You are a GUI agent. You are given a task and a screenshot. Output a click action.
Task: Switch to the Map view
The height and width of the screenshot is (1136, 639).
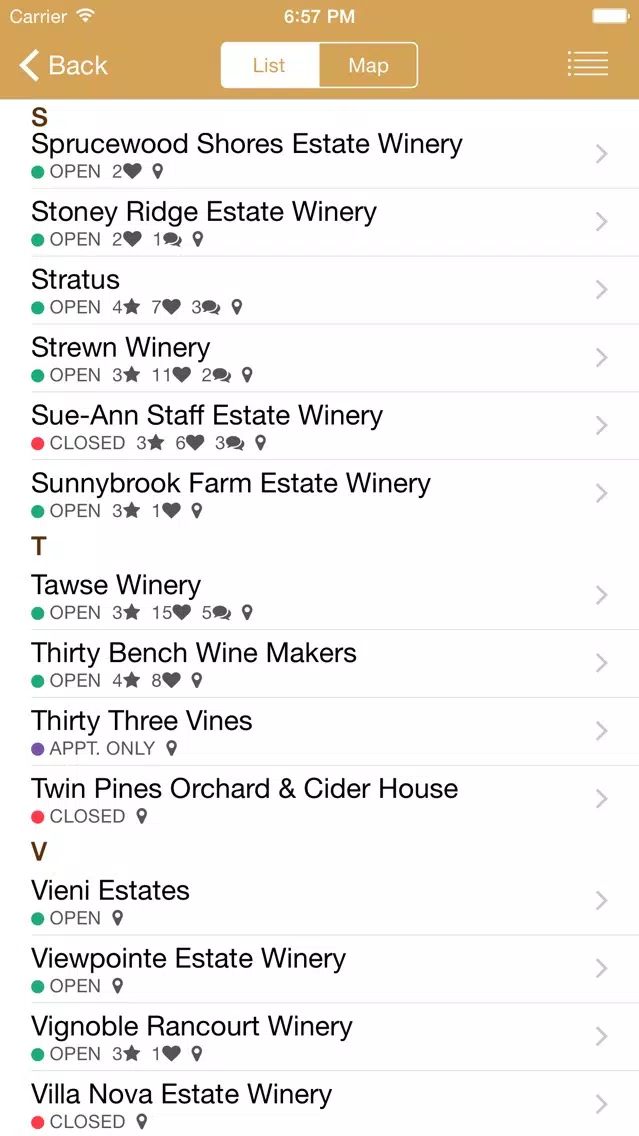coord(368,65)
